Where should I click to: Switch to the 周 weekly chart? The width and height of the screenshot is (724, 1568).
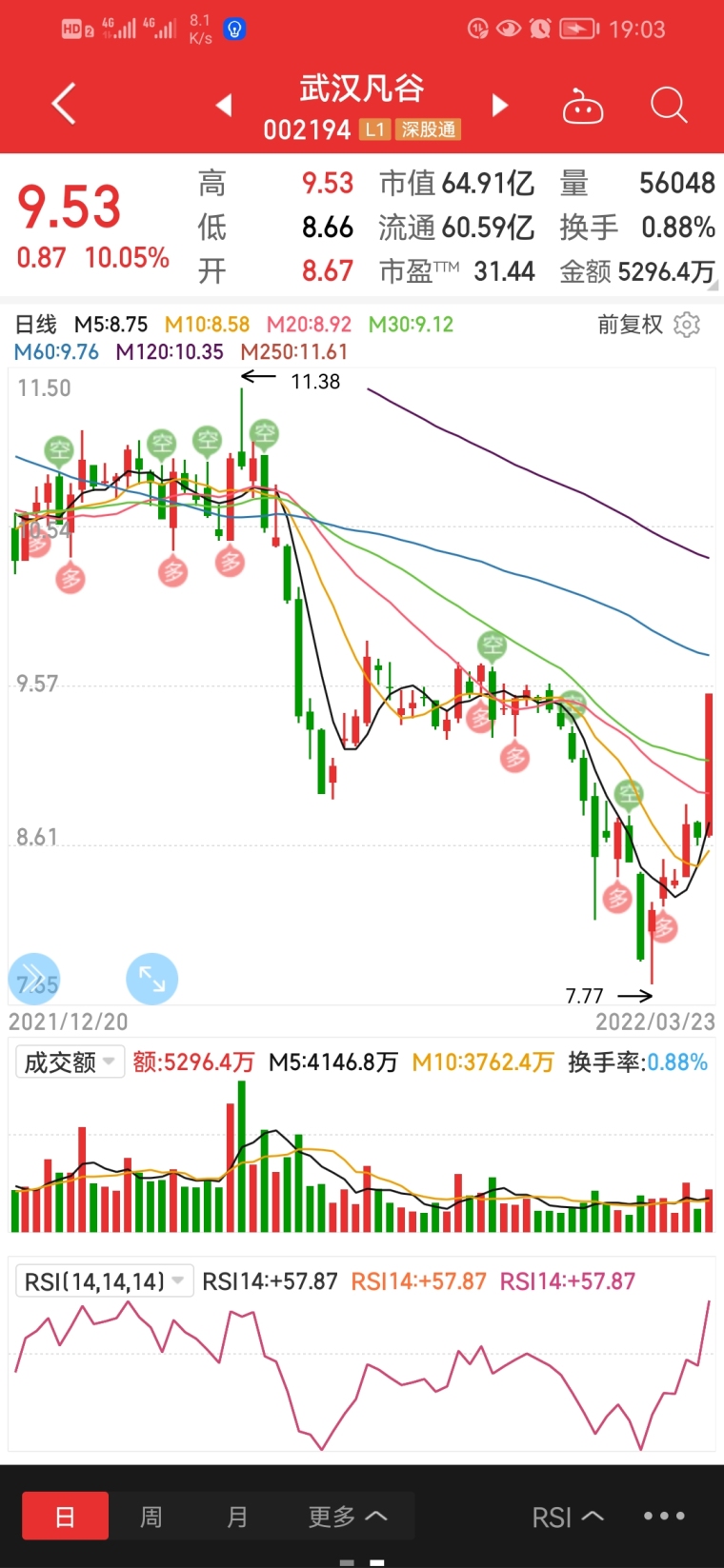pos(151,1516)
